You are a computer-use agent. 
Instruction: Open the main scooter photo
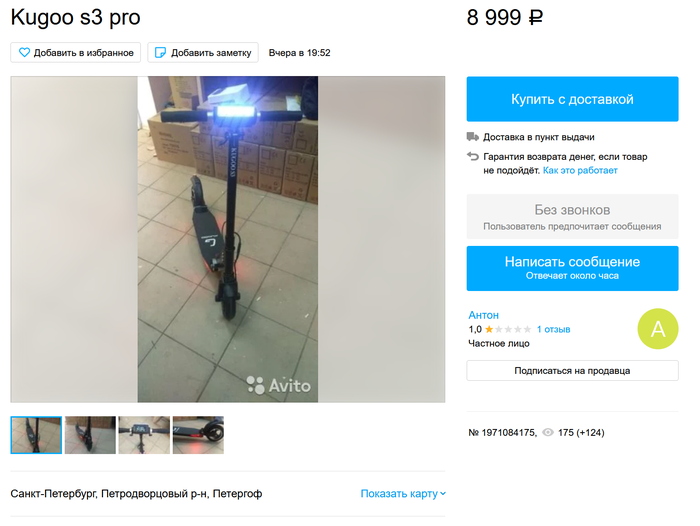(228, 239)
